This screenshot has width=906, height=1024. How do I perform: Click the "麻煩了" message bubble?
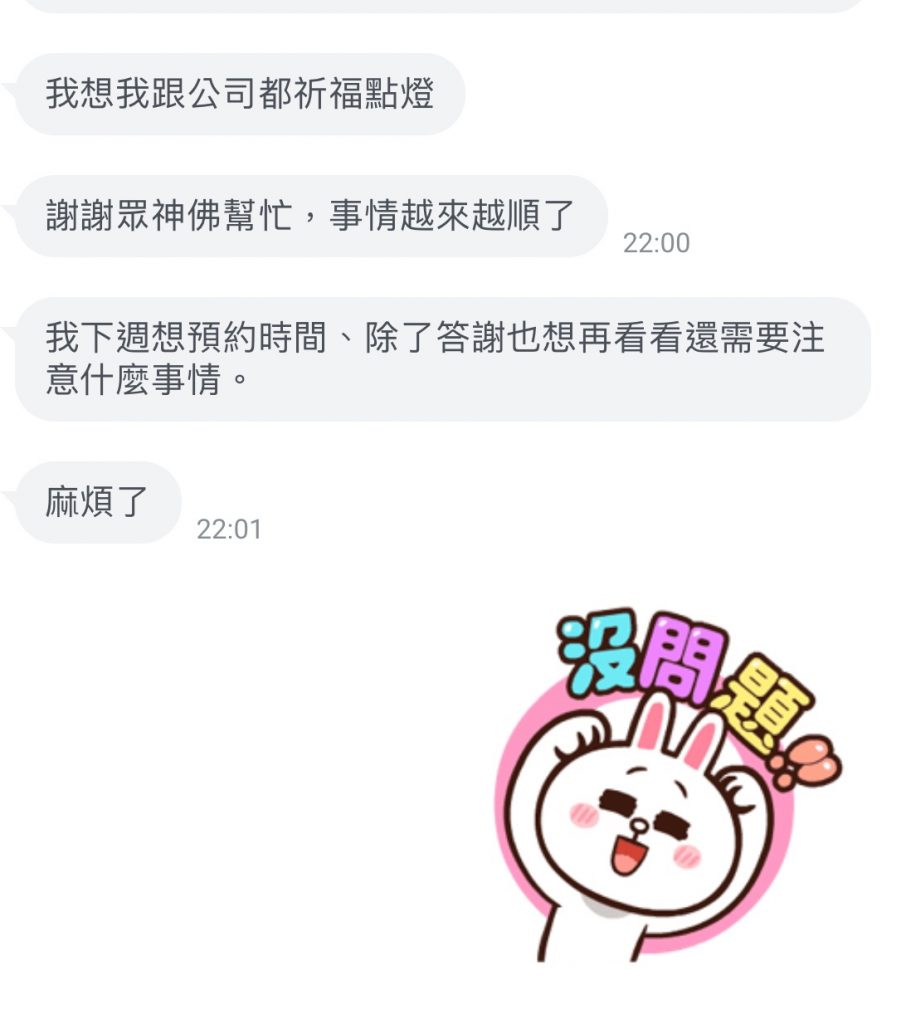click(95, 502)
